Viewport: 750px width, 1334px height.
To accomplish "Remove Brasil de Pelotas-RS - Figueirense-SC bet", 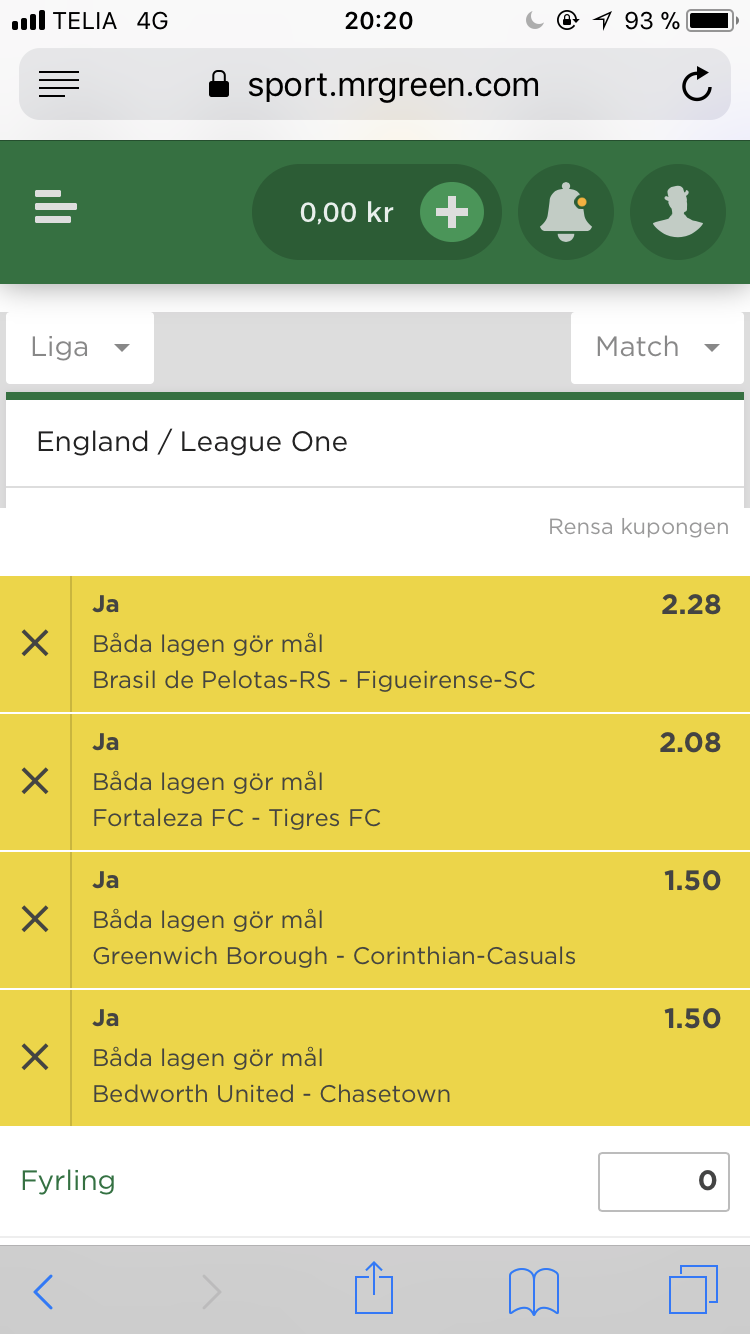I will pyautogui.click(x=35, y=643).
